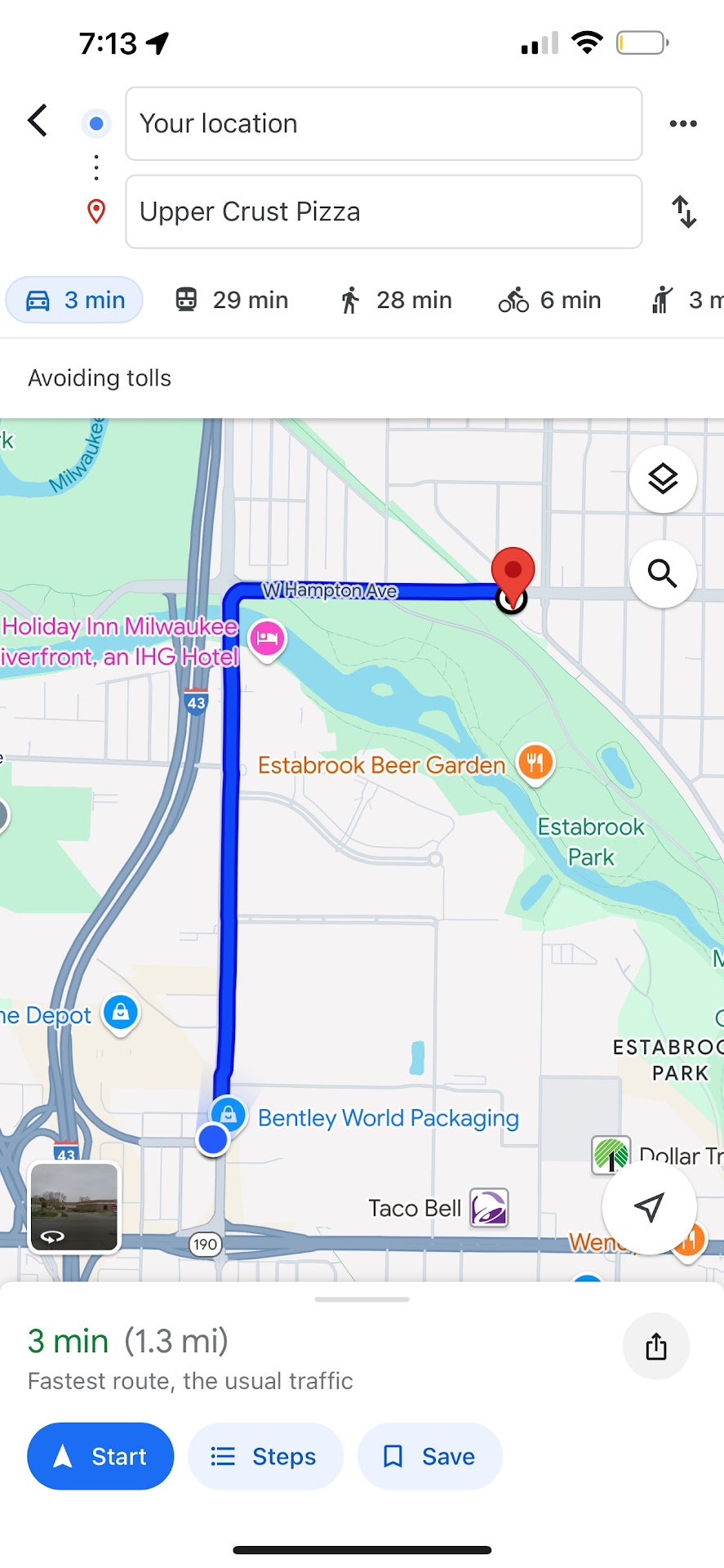Go back from directions
This screenshot has width=724, height=1568.
coord(38,121)
